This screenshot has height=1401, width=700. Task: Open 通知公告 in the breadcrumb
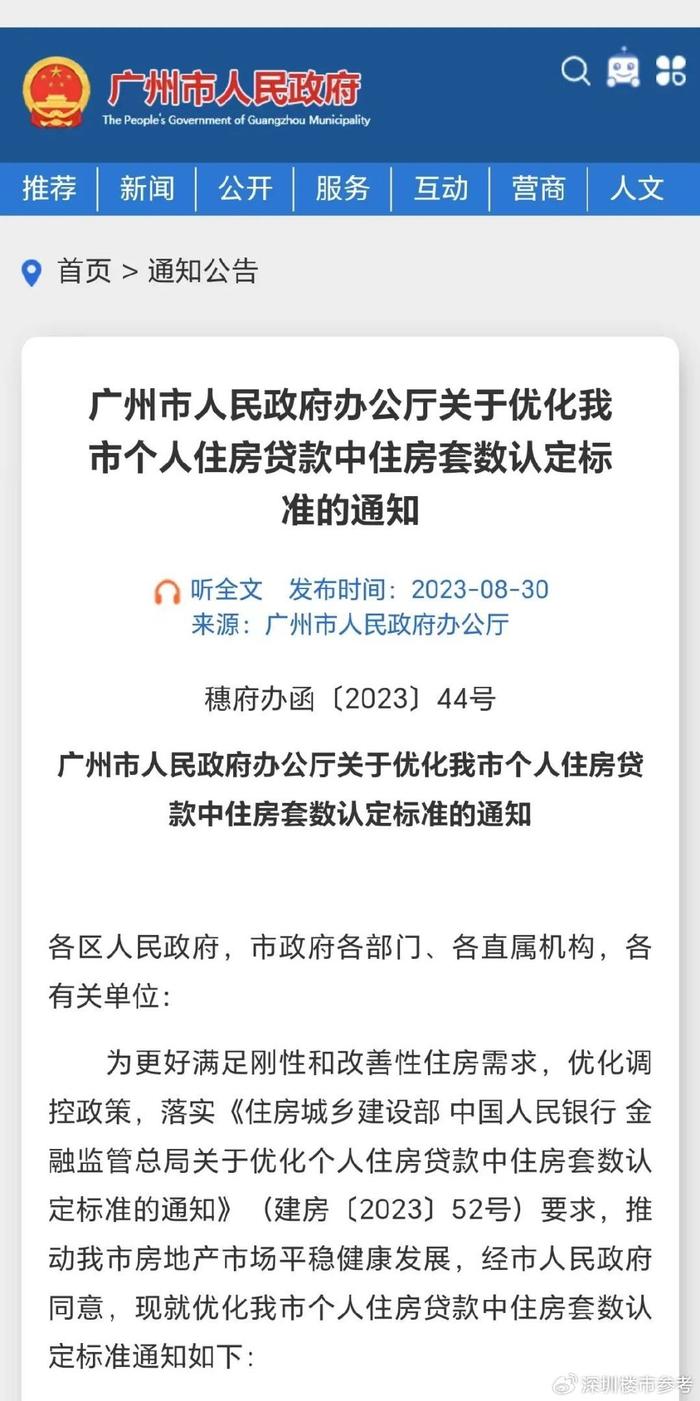tap(203, 271)
